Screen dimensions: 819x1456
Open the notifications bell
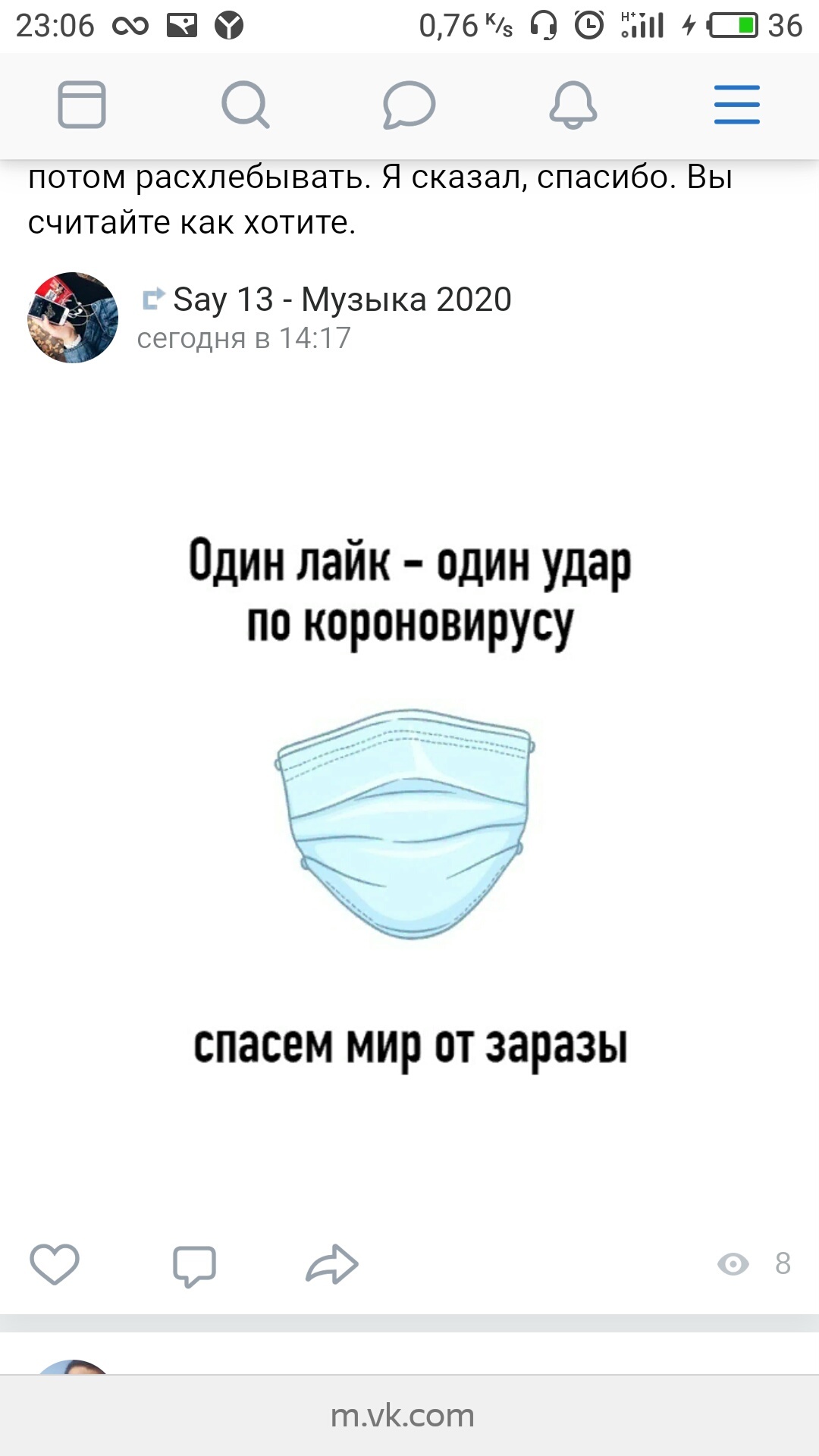(x=573, y=105)
